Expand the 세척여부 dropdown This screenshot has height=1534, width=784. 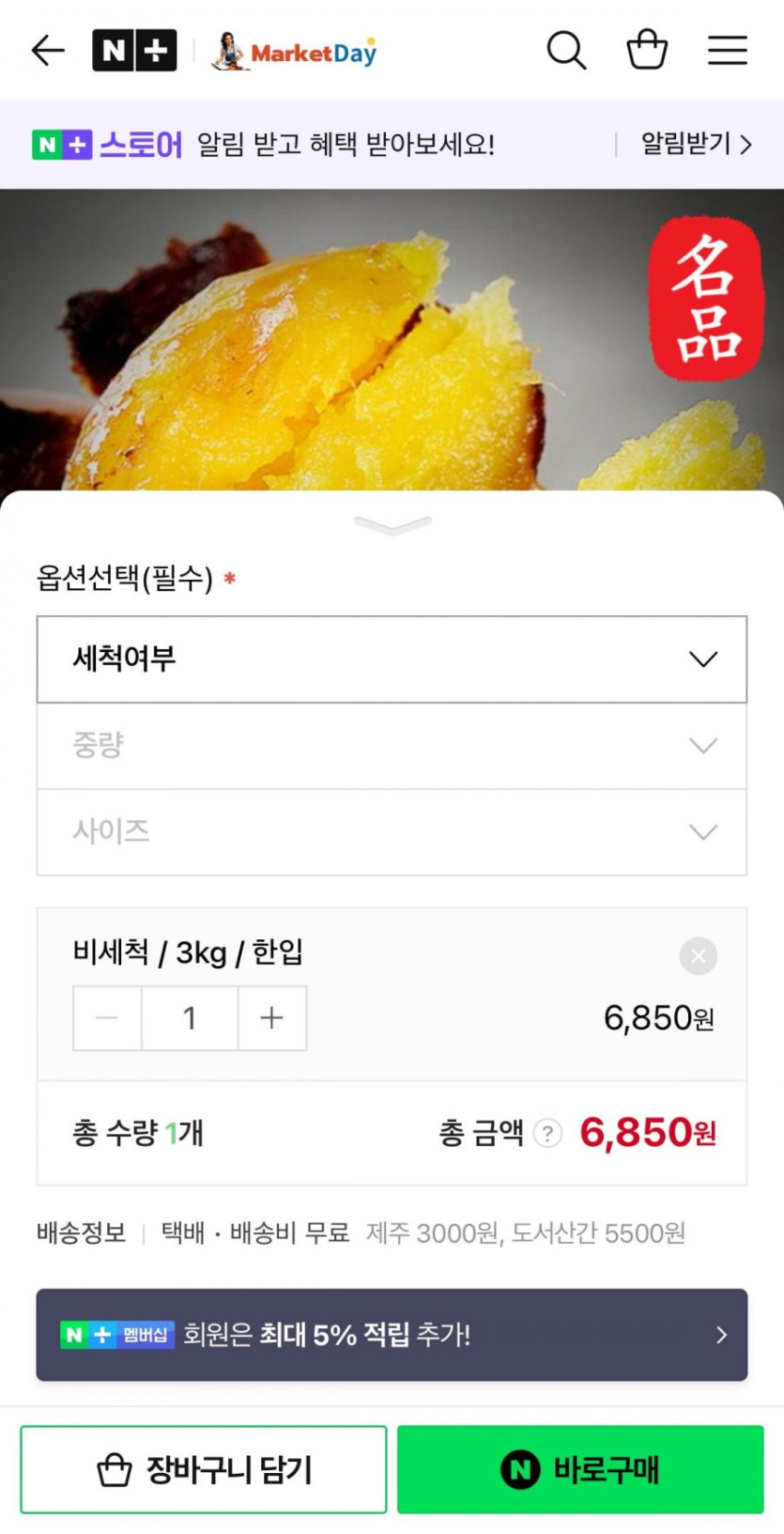pyautogui.click(x=392, y=659)
